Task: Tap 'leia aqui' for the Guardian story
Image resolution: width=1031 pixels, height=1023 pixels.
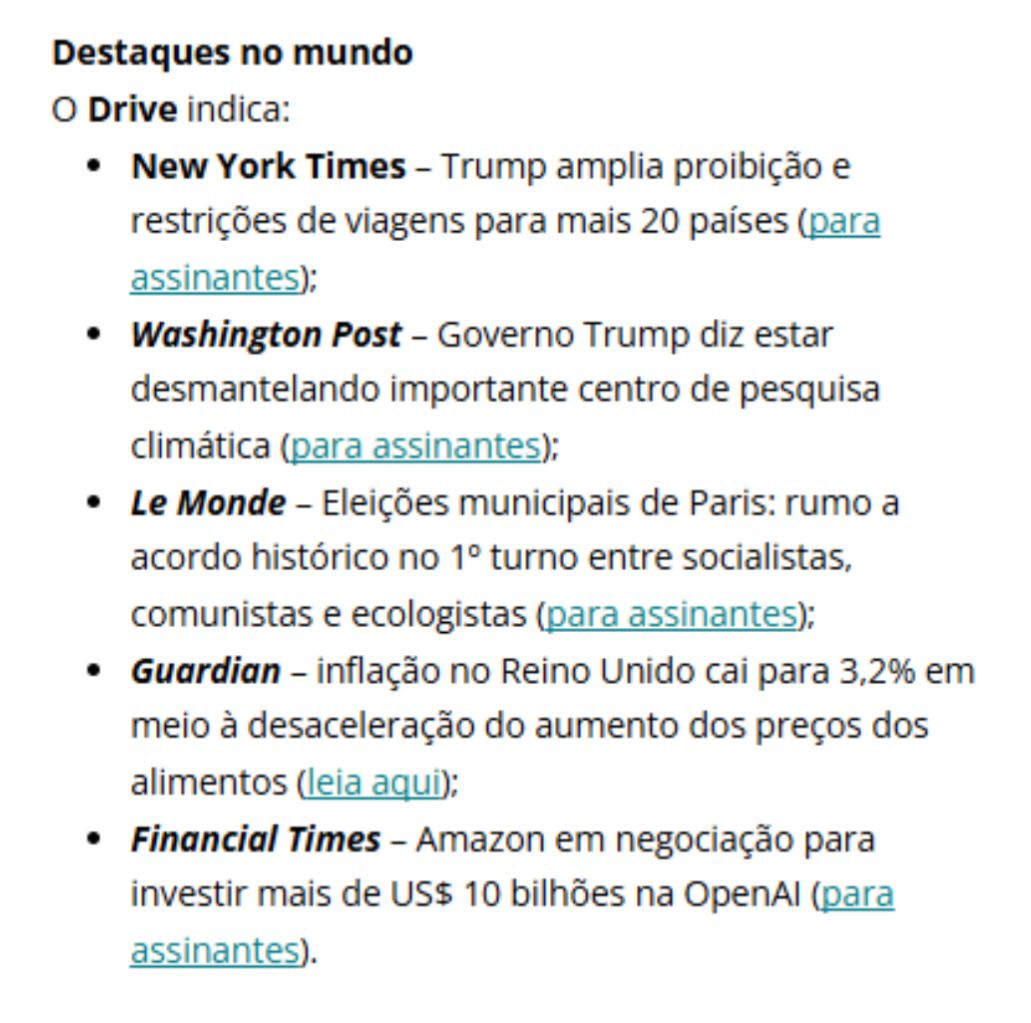Action: tap(373, 782)
